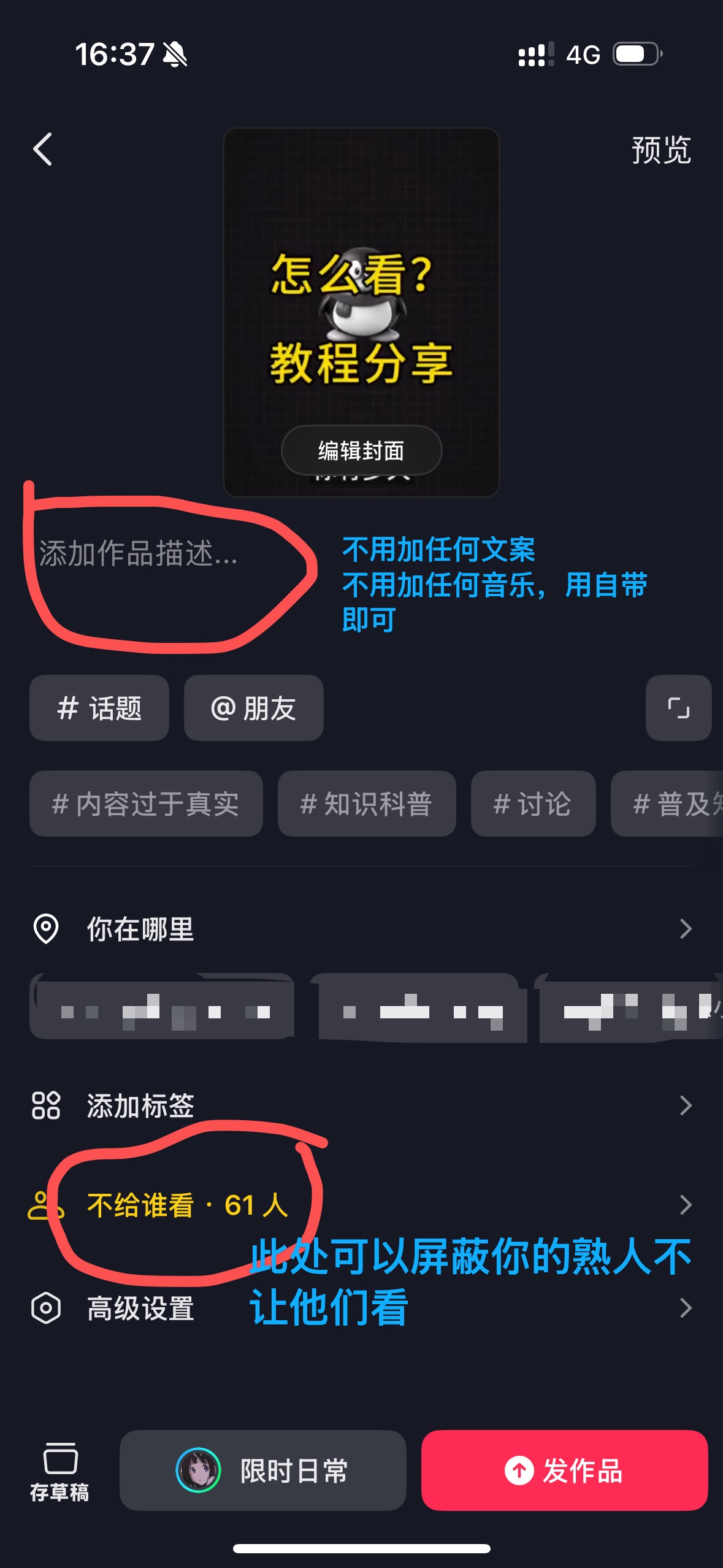Tap 编辑封面 to edit the cover
The image size is (723, 1568).
click(x=361, y=450)
